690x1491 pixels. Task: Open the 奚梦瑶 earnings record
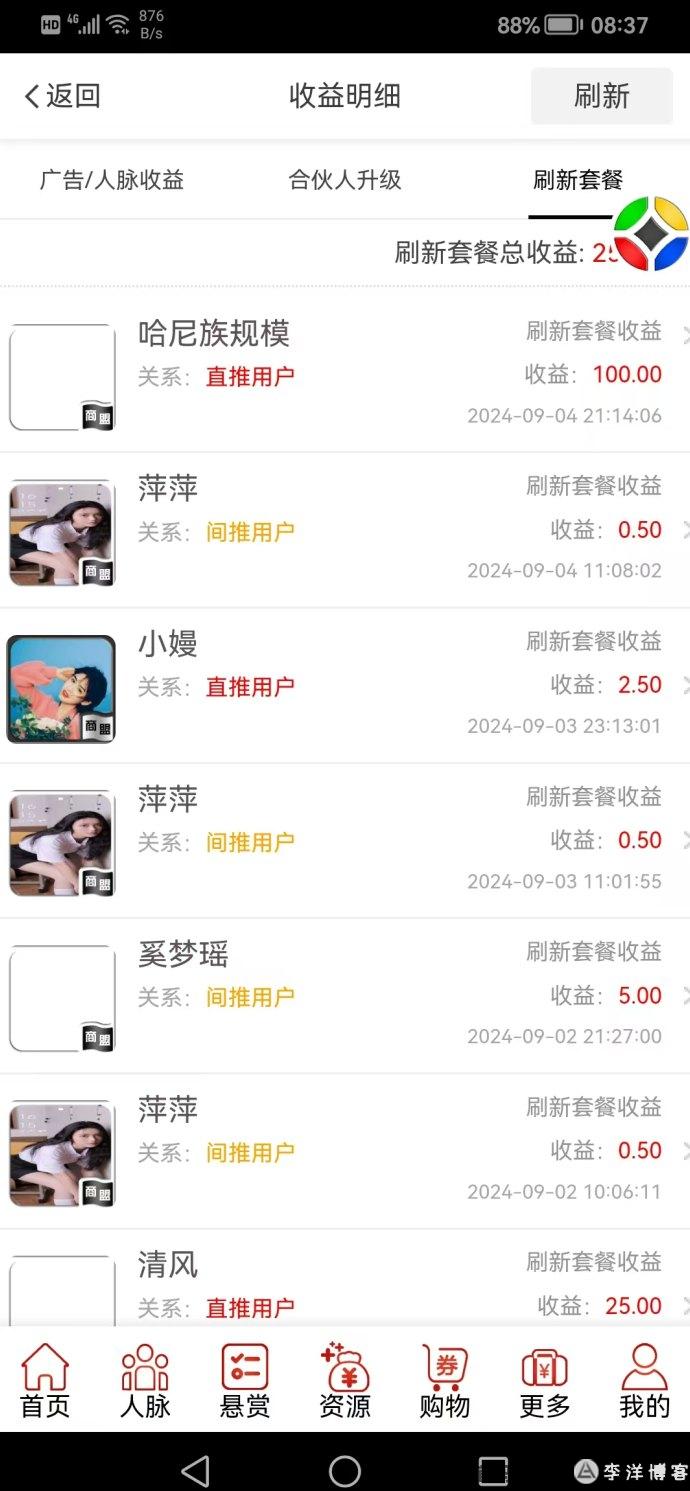coord(345,996)
